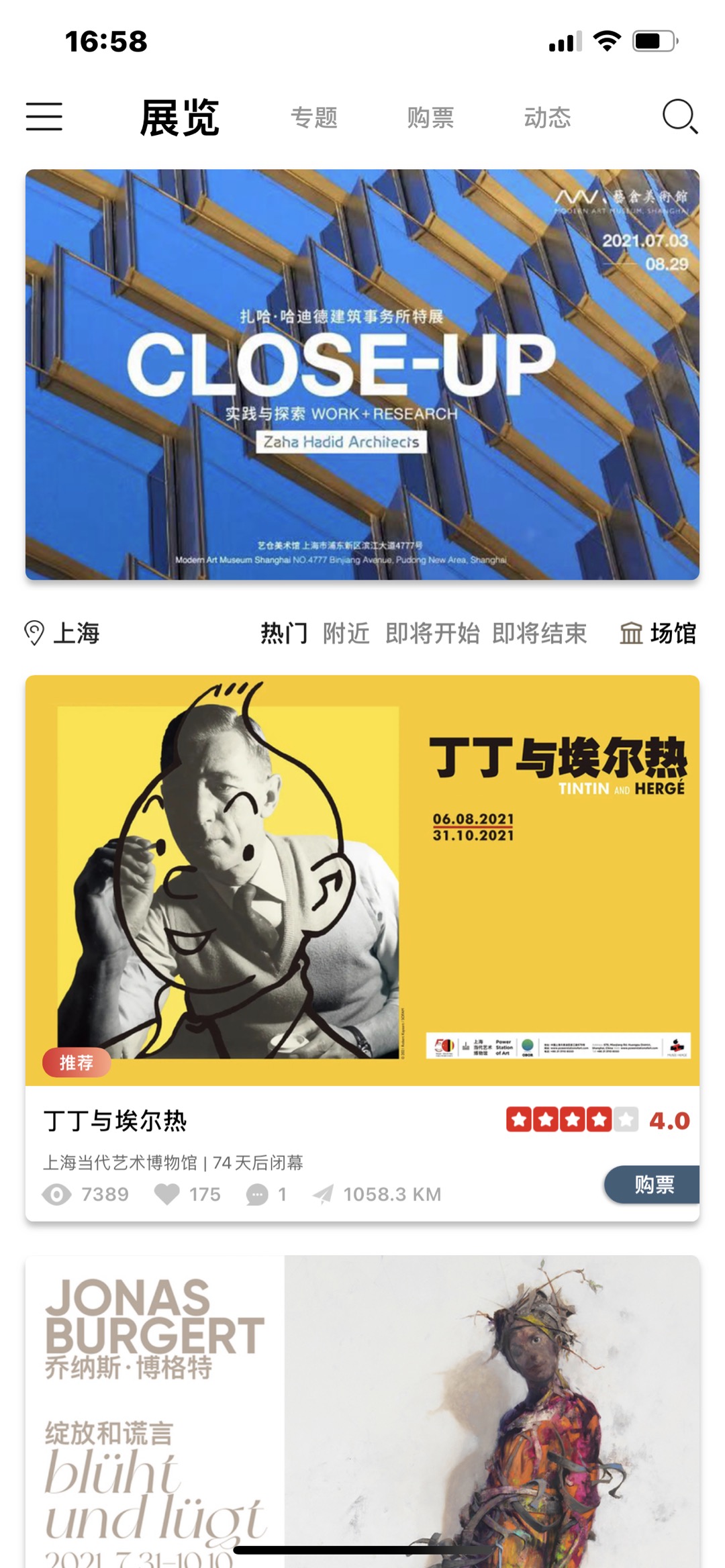The image size is (725, 1568).
Task: Select the 热门 filter
Action: point(284,633)
